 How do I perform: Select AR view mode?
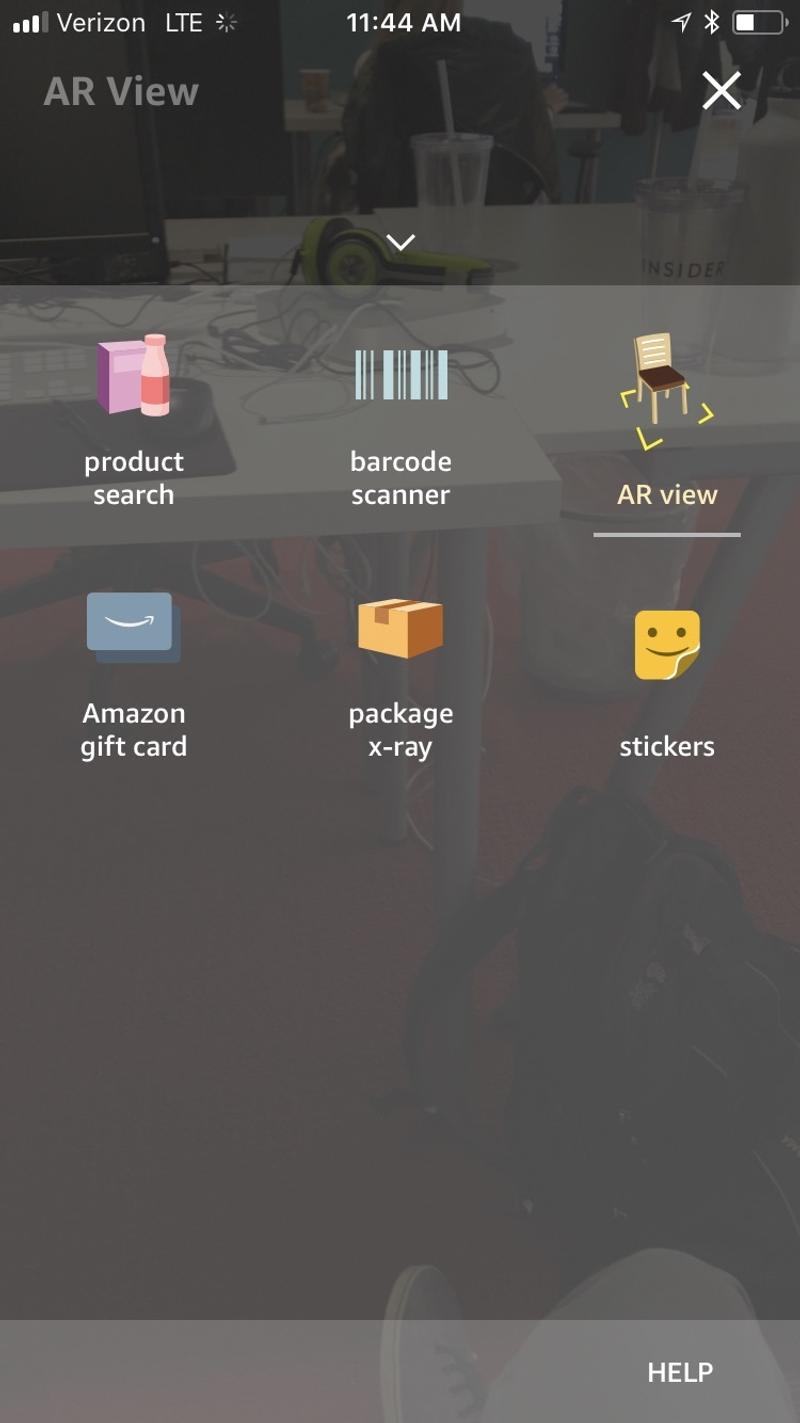[666, 420]
